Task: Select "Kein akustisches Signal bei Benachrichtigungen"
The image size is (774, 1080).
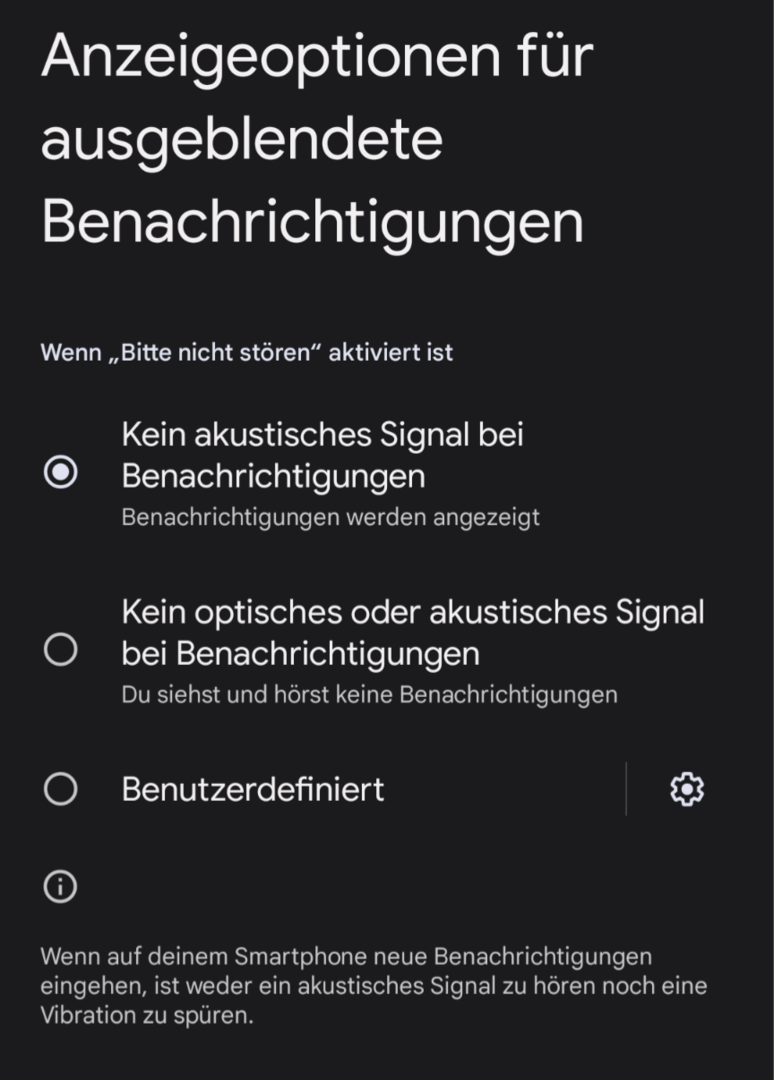Action: 61,473
